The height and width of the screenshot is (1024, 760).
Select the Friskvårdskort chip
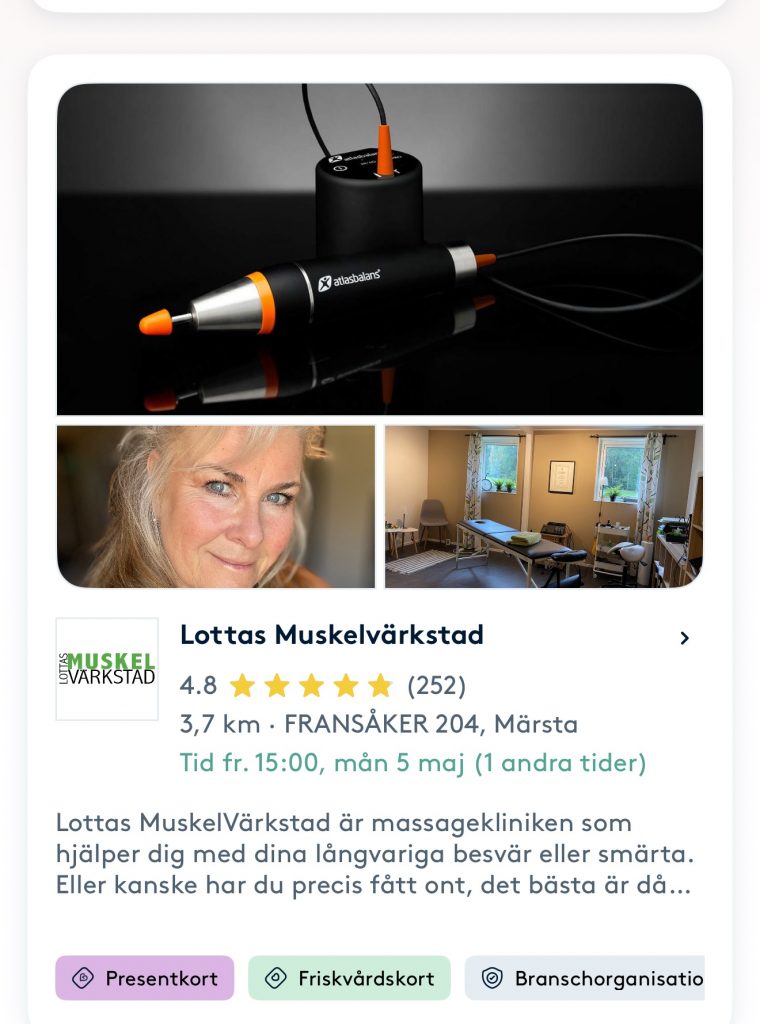point(350,978)
